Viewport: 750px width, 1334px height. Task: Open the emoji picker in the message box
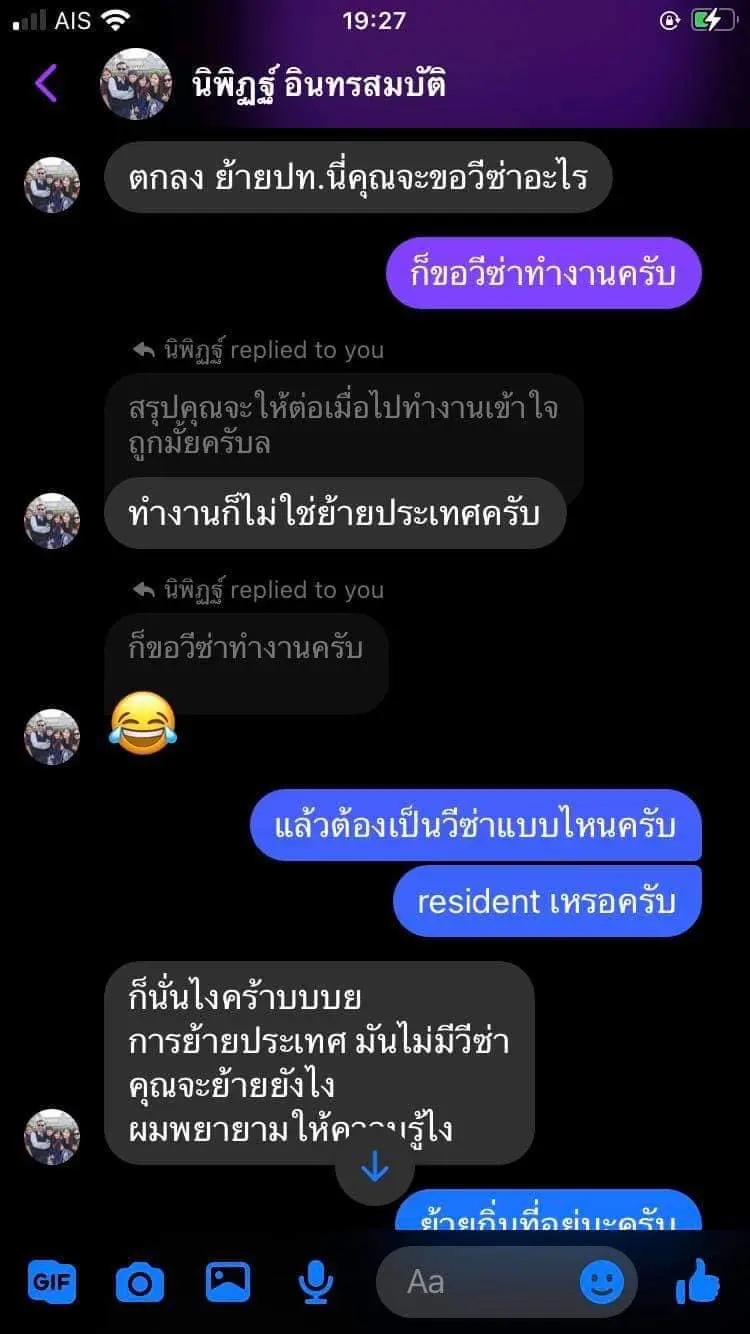coord(601,1281)
